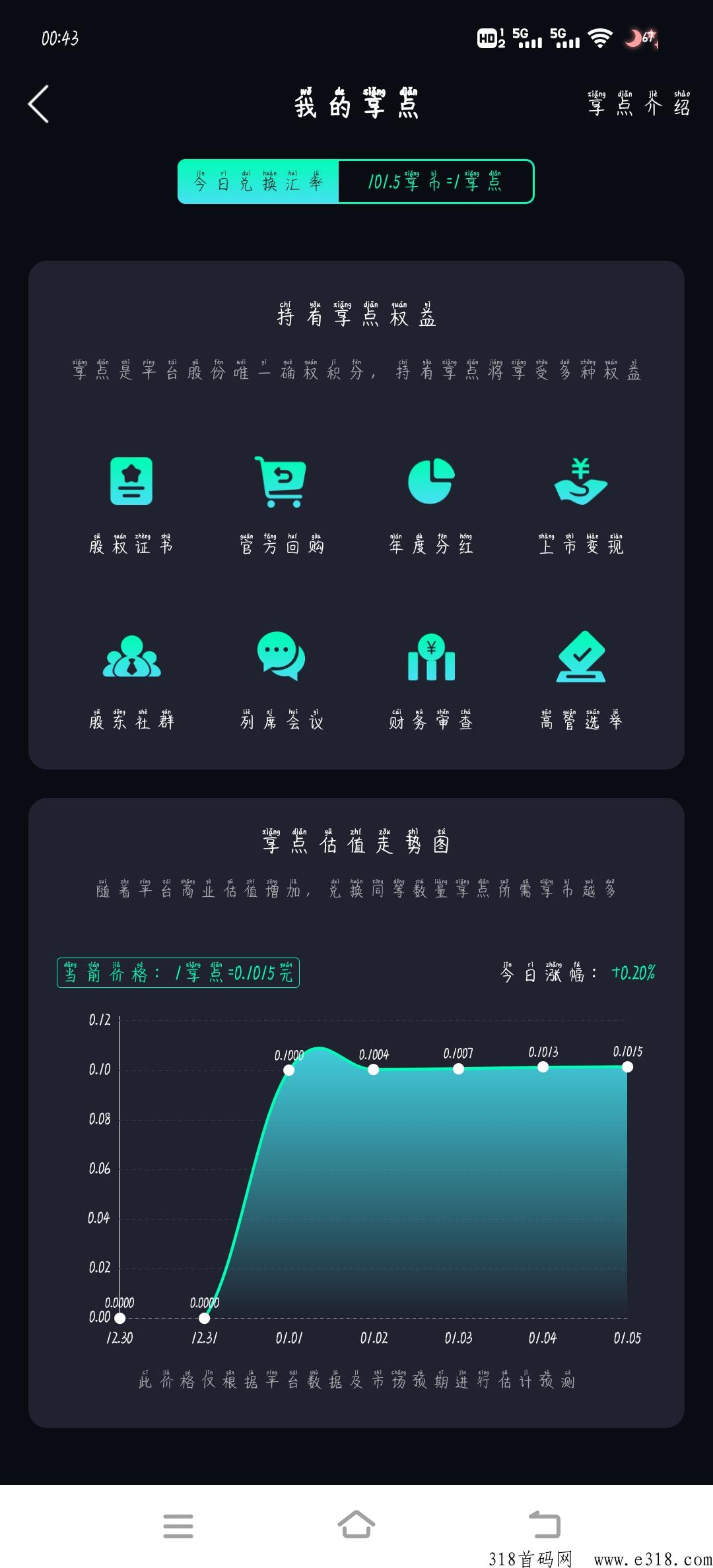Open 股东社群 benefit
This screenshot has height=1568, width=713.
pos(131,681)
